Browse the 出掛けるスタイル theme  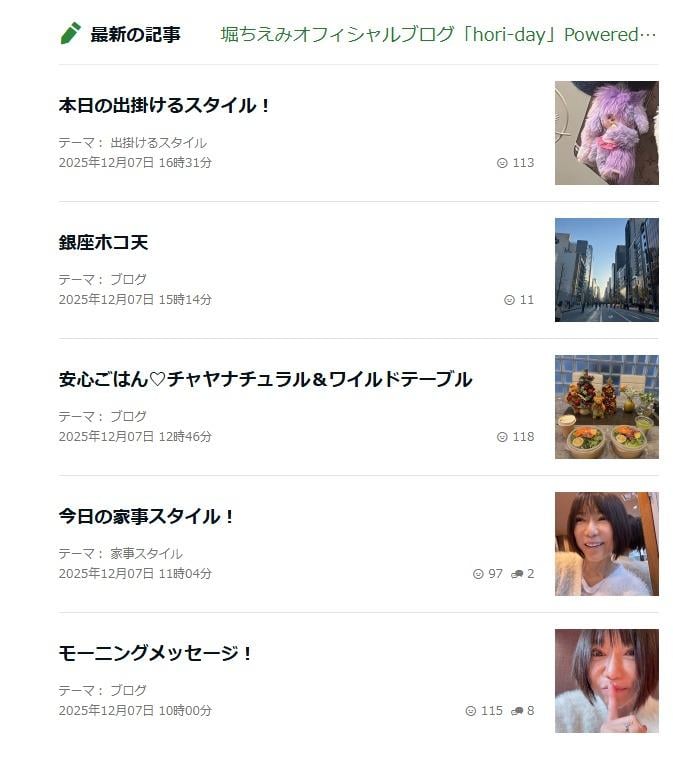pos(158,143)
